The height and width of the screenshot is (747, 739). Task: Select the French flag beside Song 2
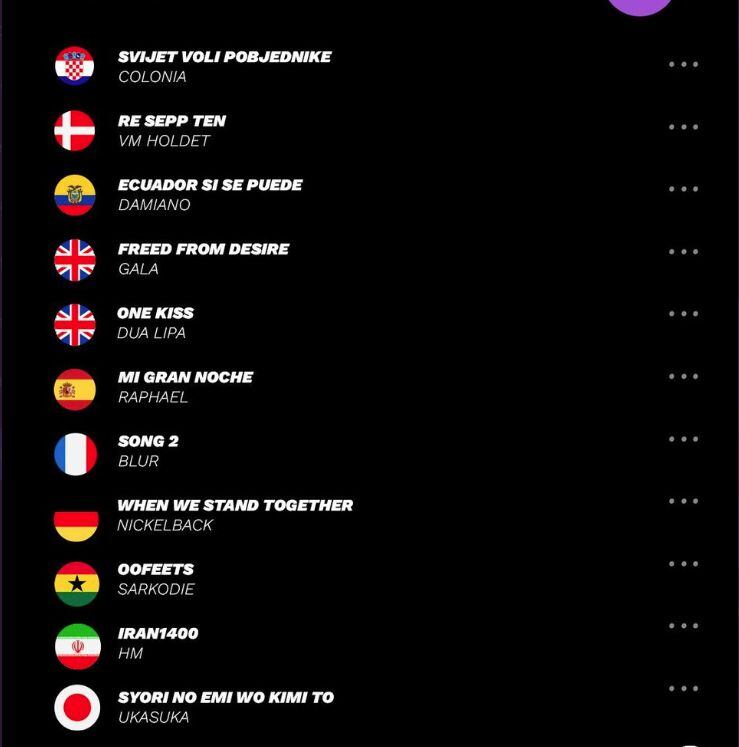click(72, 443)
